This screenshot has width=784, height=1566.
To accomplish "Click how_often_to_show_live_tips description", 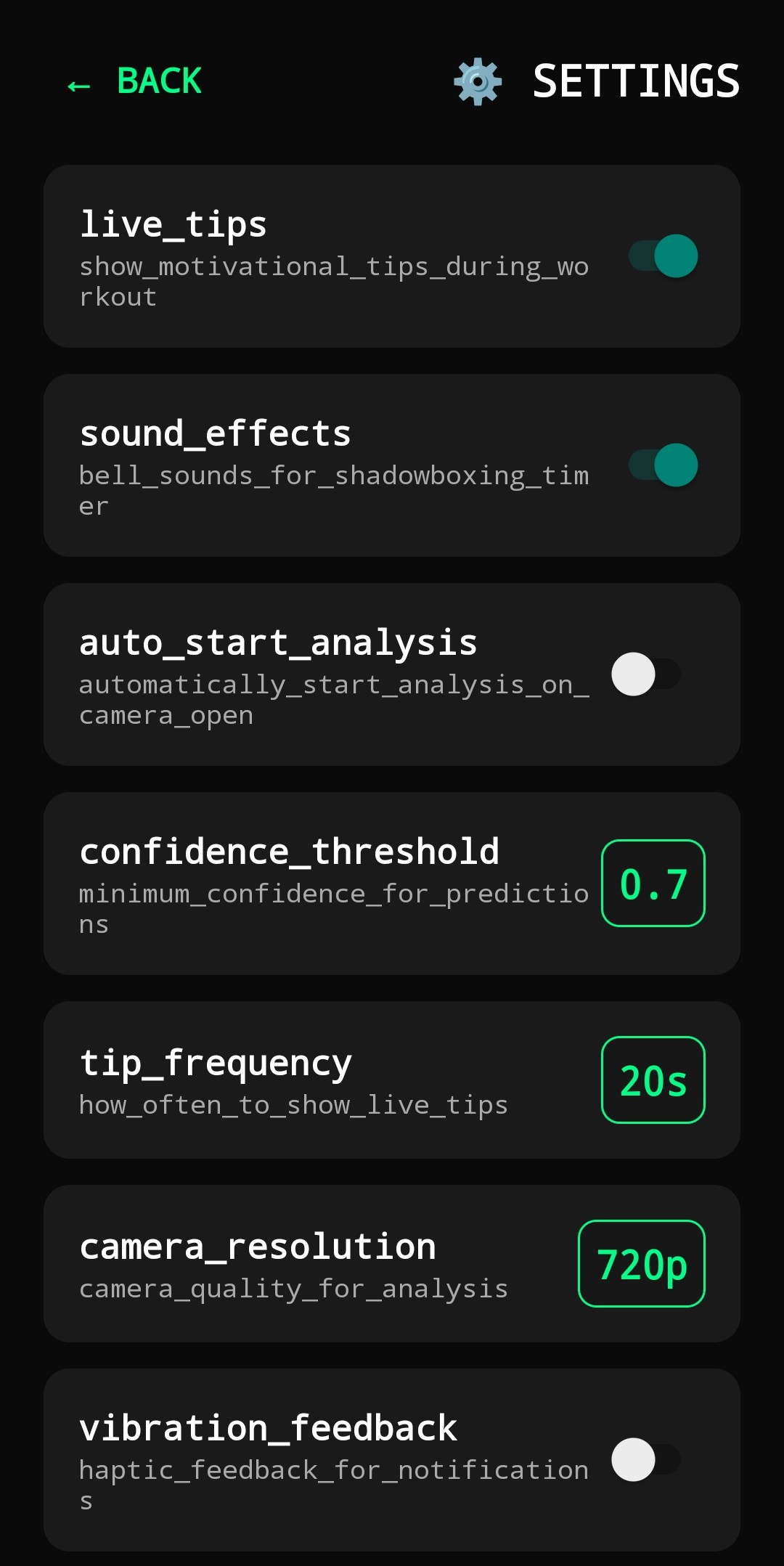I will coord(293,1105).
